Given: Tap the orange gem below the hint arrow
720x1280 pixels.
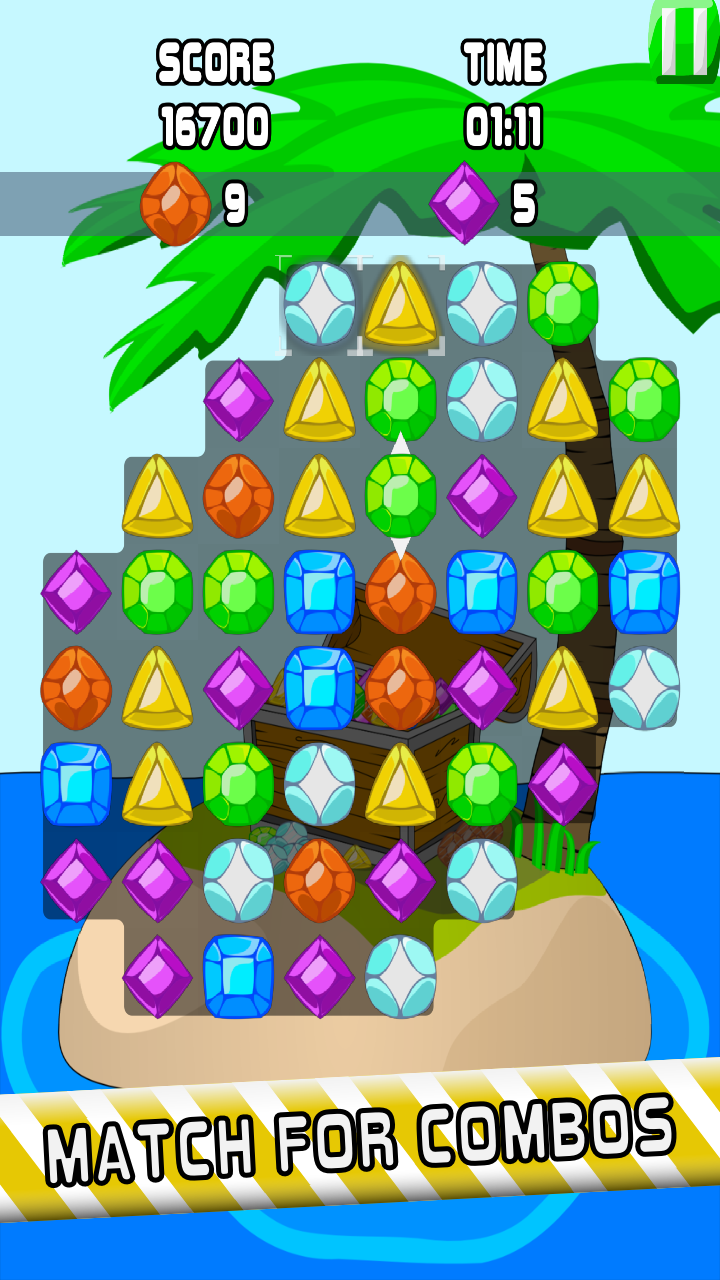Looking at the screenshot, I should pyautogui.click(x=400, y=592).
